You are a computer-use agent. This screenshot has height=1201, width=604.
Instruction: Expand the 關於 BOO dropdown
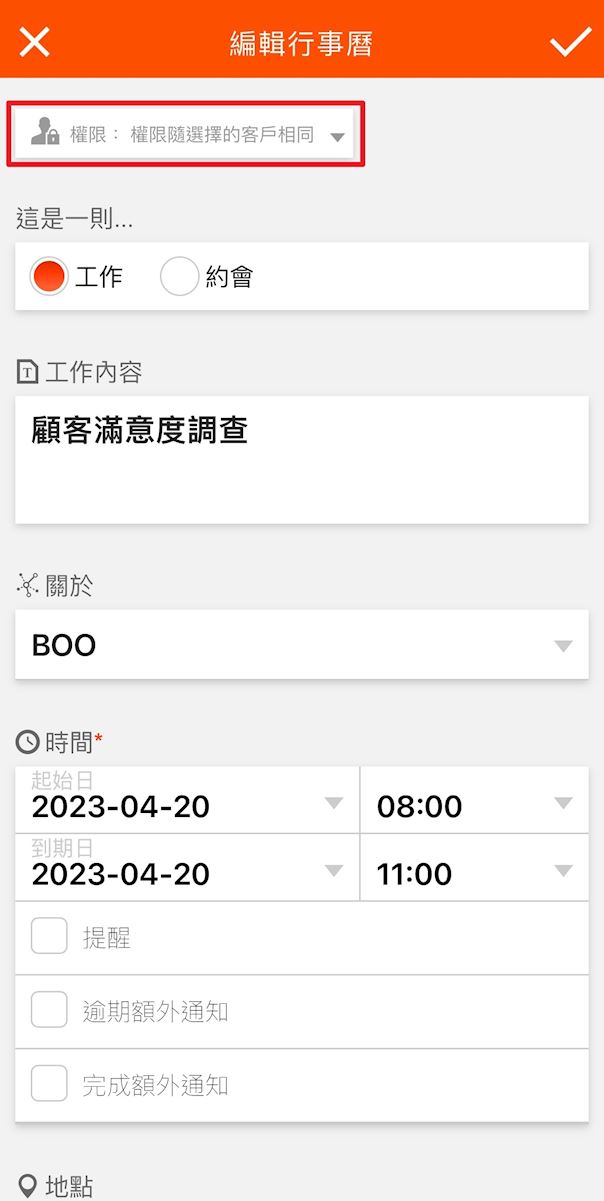(x=301, y=645)
